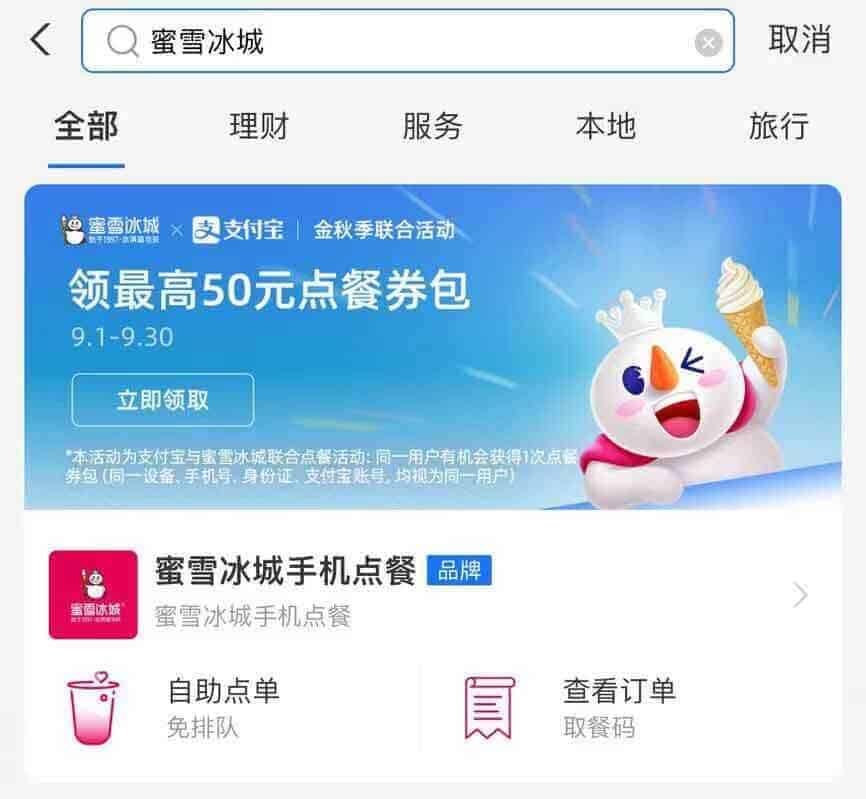Select the 服务 tab

click(x=432, y=127)
